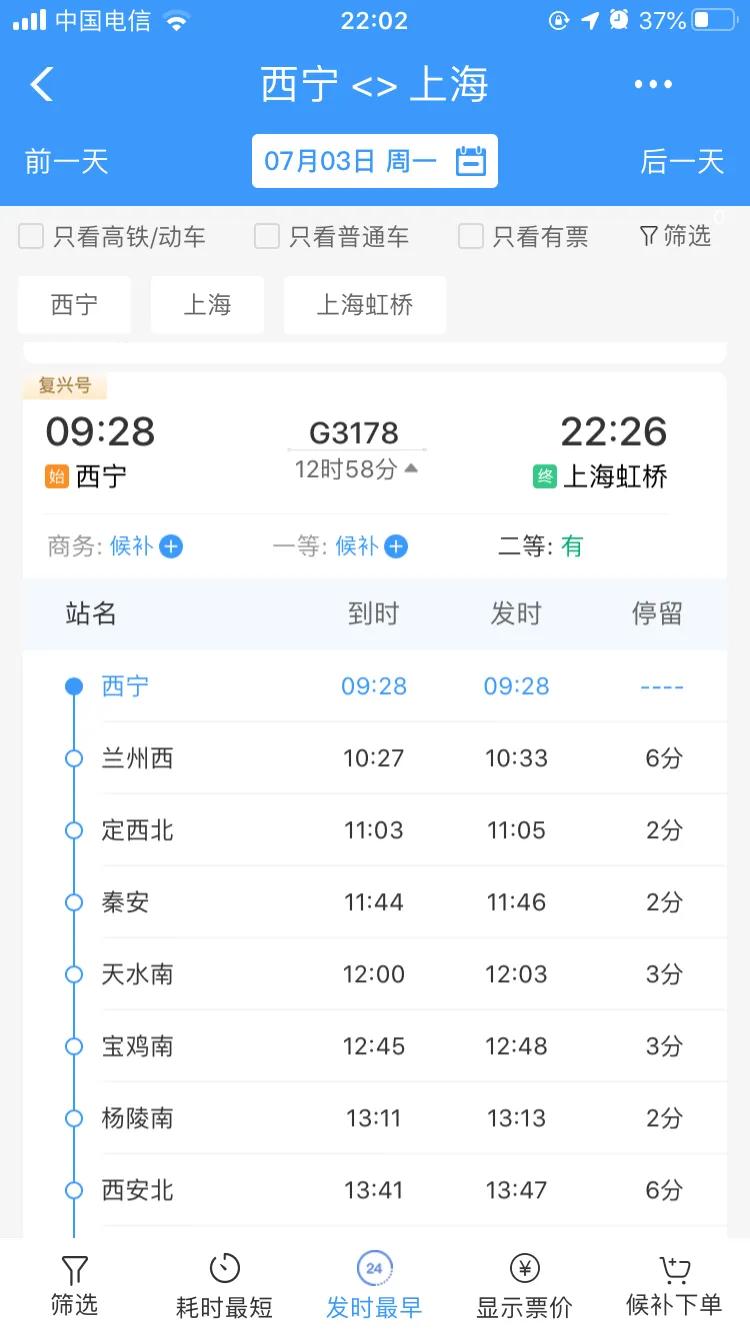Tap the plus icon next to 商务 候补
This screenshot has height=1334, width=750.
(171, 547)
